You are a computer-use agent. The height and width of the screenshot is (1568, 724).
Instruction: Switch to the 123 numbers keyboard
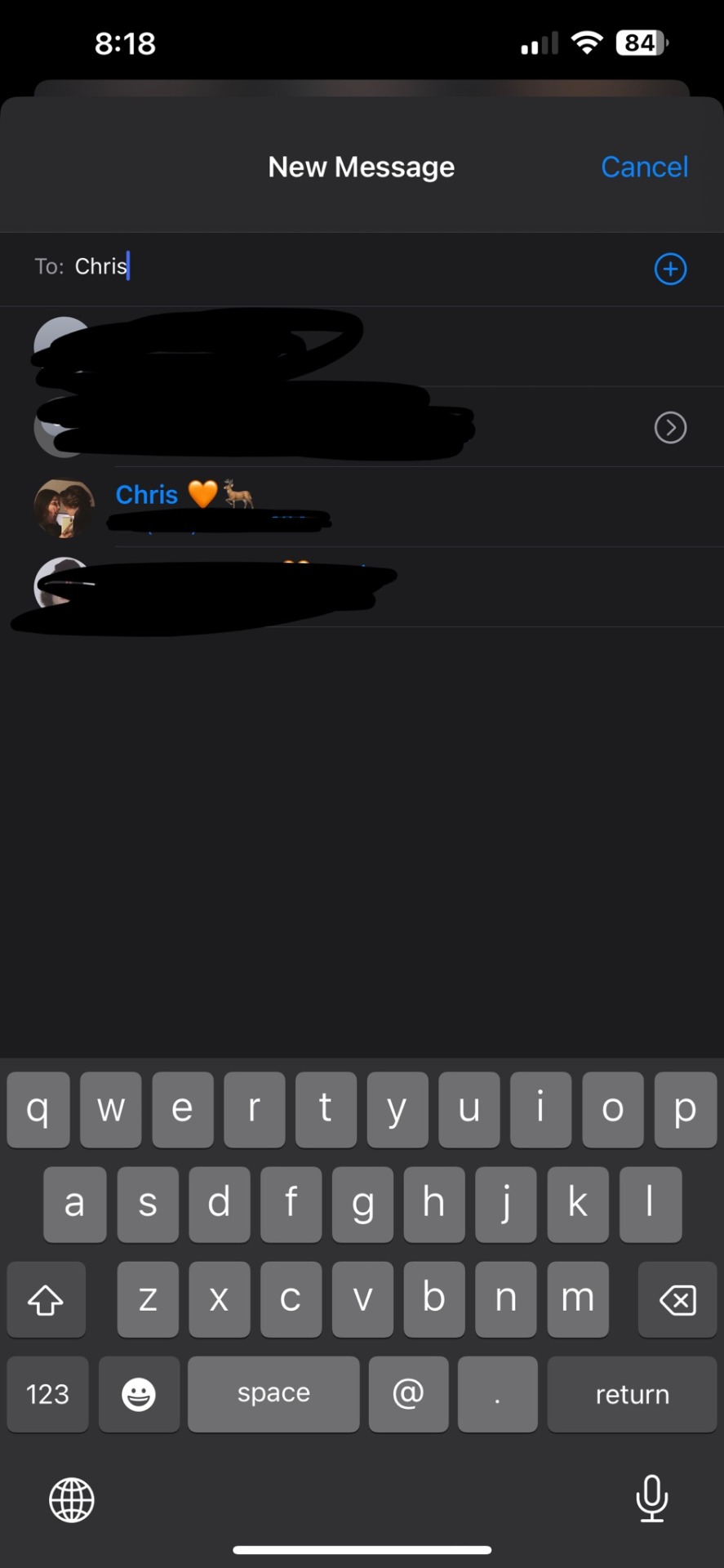pos(47,1394)
